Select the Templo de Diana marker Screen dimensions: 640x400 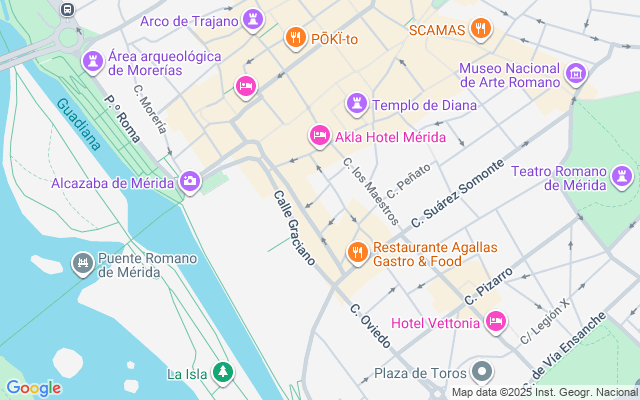[x=356, y=104]
